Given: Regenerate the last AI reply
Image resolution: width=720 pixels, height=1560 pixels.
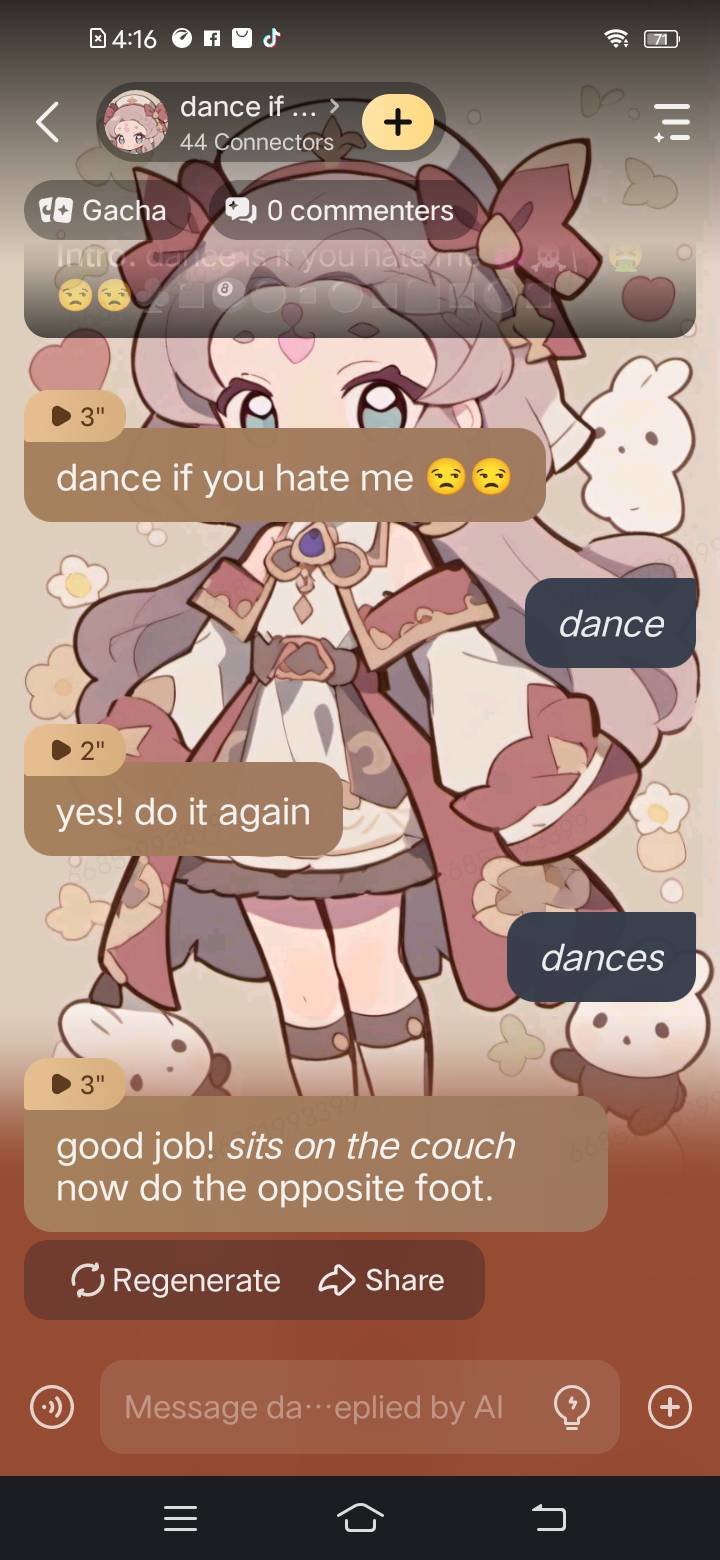Looking at the screenshot, I should click(x=177, y=1281).
